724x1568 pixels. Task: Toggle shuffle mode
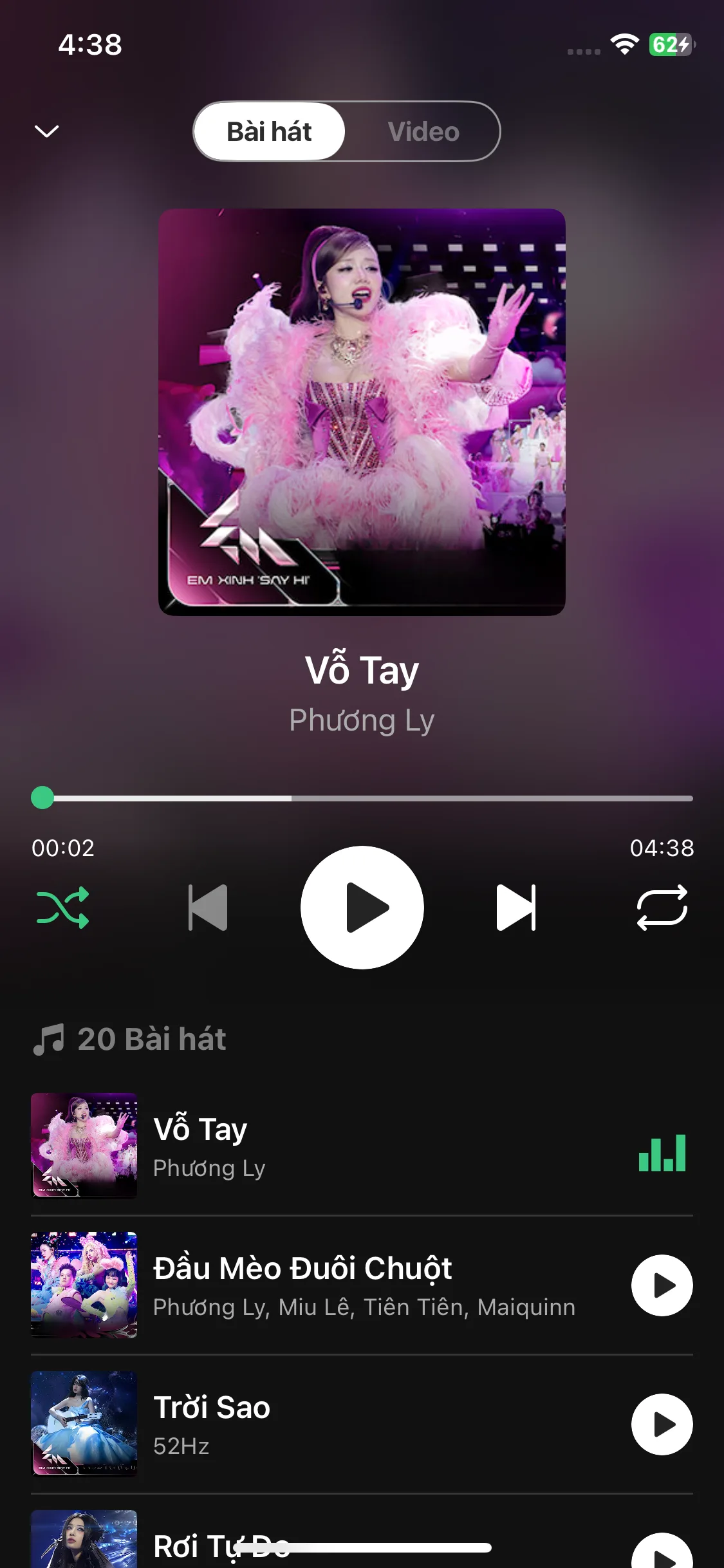point(62,908)
